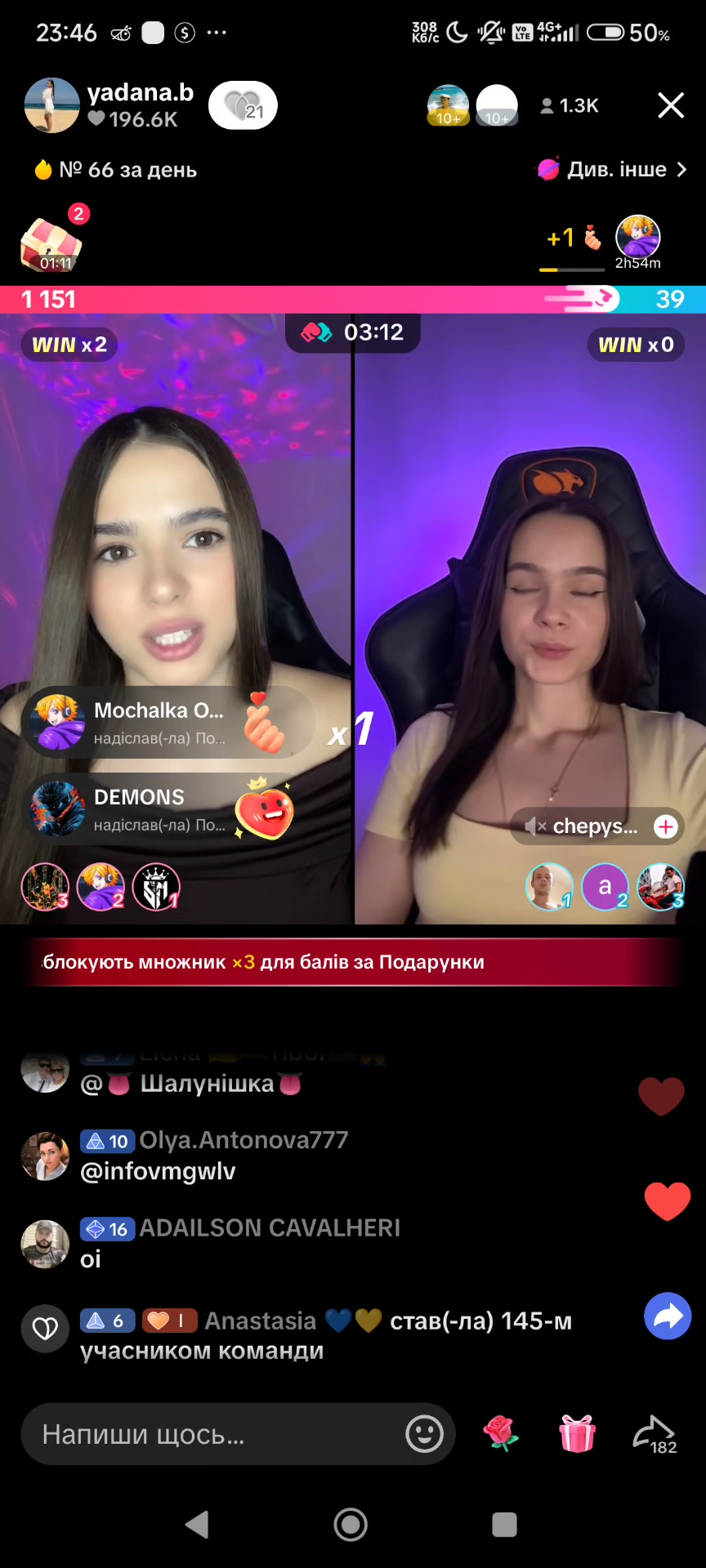Go back with system back button
Image resolution: width=706 pixels, height=1568 pixels.
(x=197, y=1524)
